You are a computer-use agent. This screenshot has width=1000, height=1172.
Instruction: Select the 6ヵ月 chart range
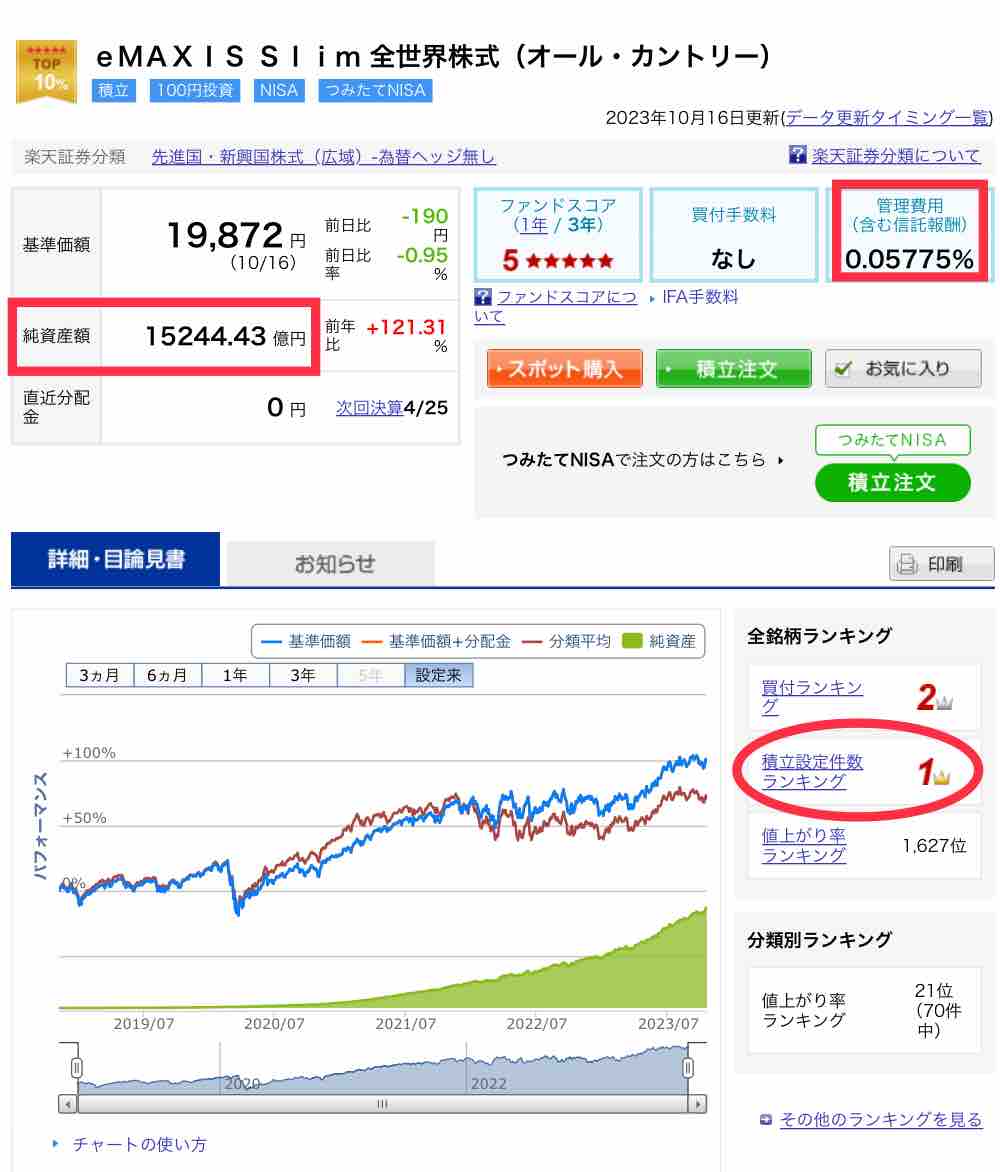[x=167, y=675]
